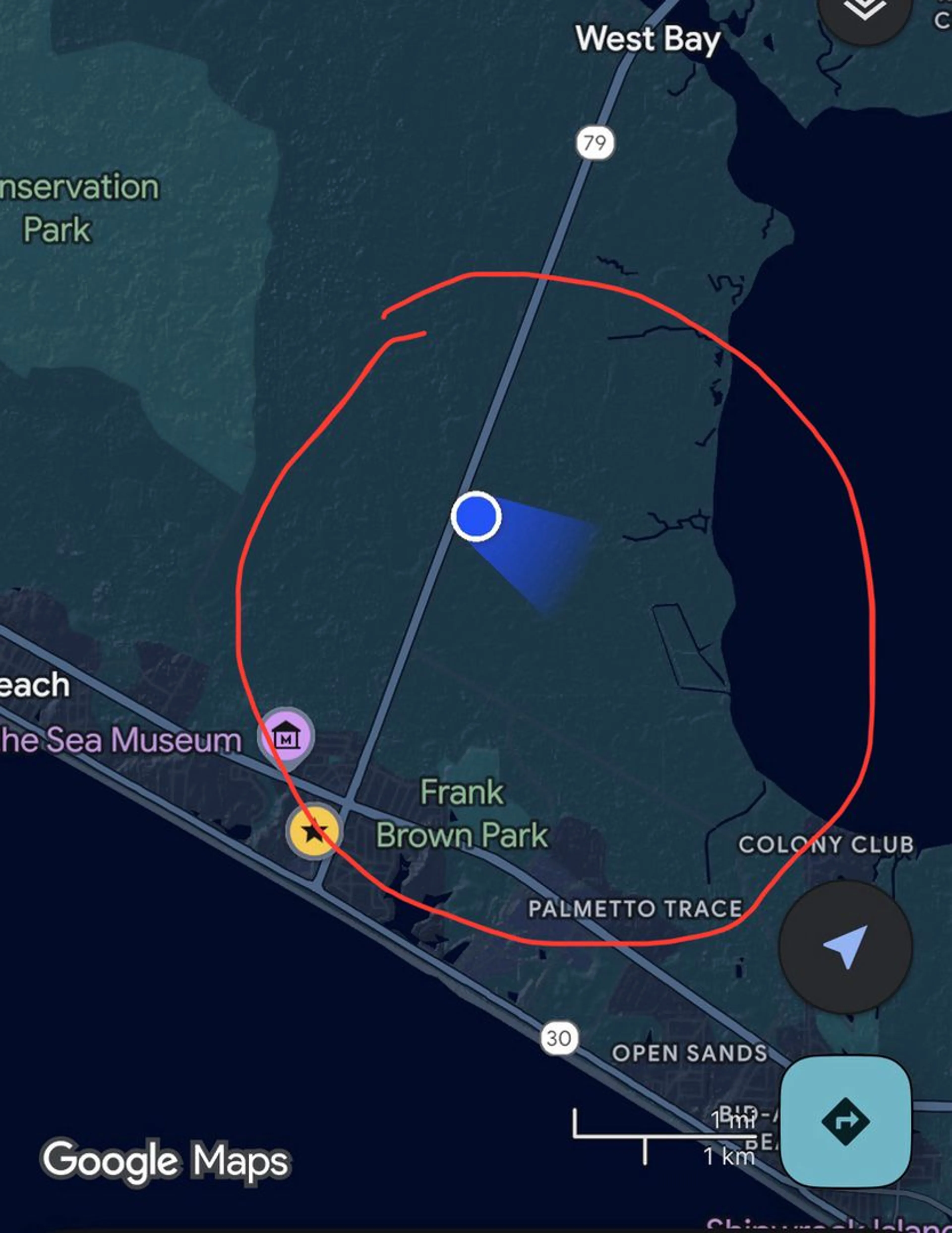952x1233 pixels.
Task: Open the Frank Brown Park place label
Action: coord(461,813)
